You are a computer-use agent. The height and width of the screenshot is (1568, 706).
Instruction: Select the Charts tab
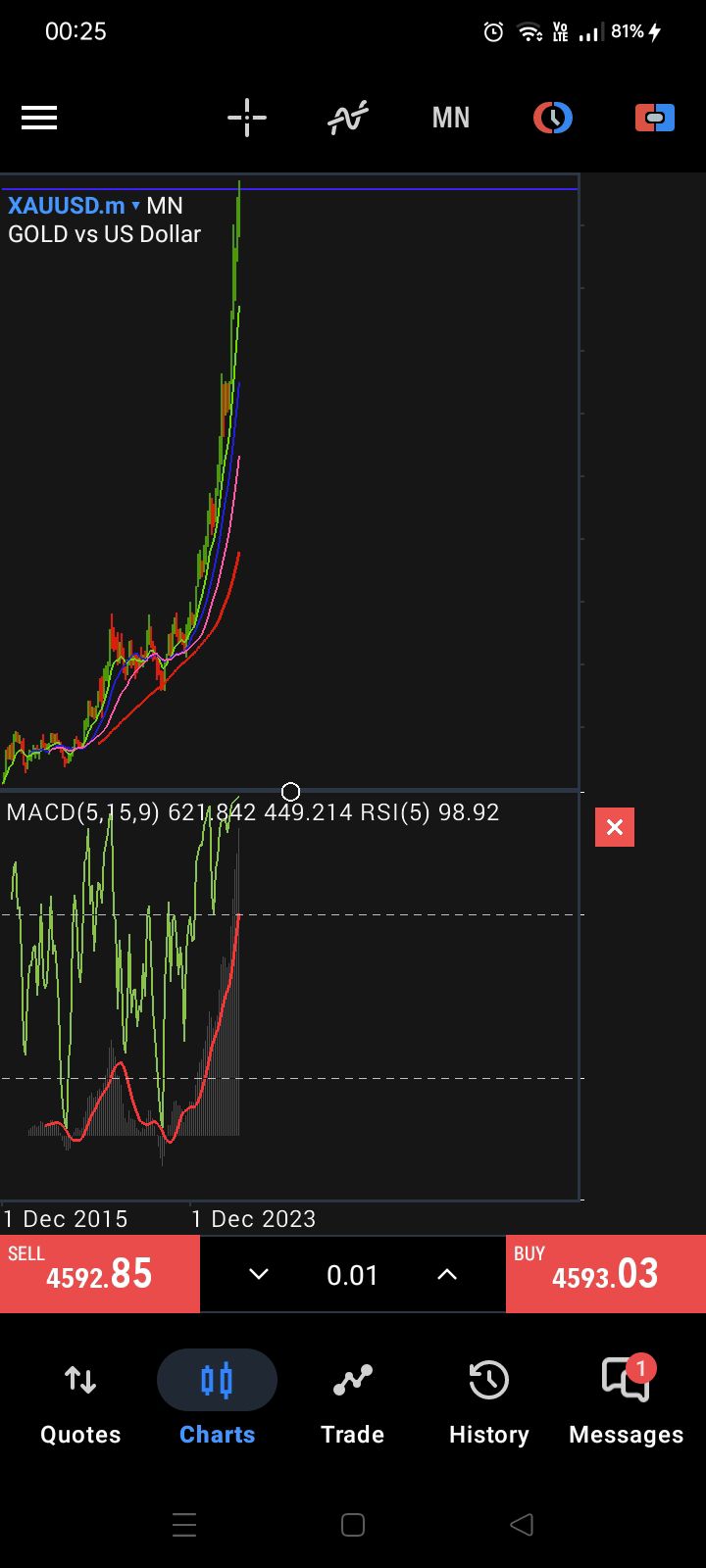(x=217, y=1399)
